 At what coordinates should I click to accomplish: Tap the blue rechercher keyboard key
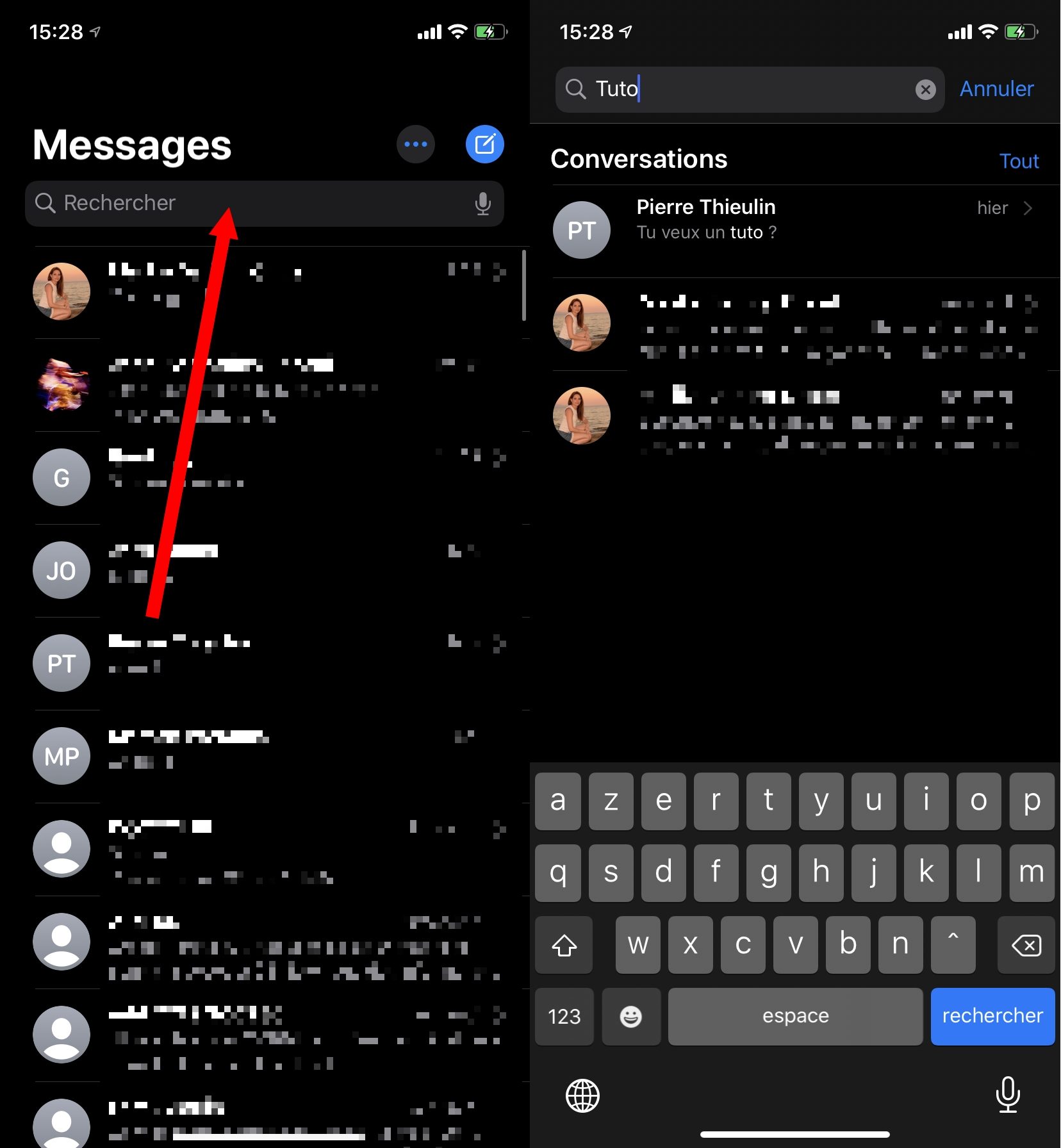(x=992, y=1016)
